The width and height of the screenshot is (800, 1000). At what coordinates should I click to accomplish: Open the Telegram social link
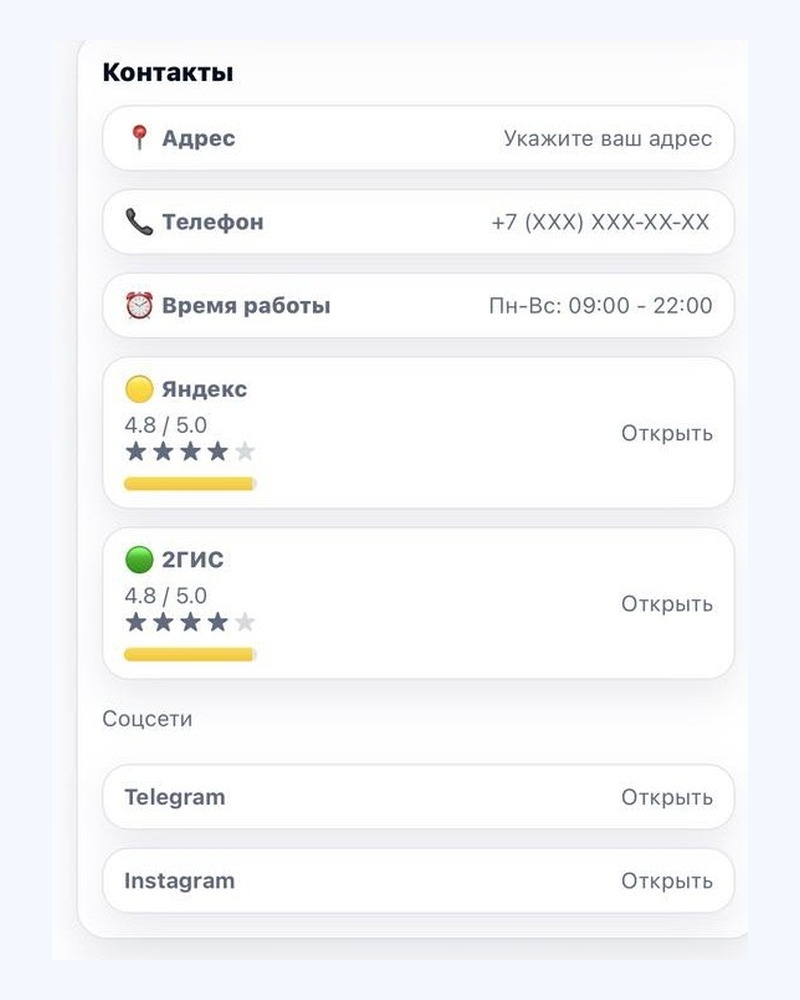[666, 797]
